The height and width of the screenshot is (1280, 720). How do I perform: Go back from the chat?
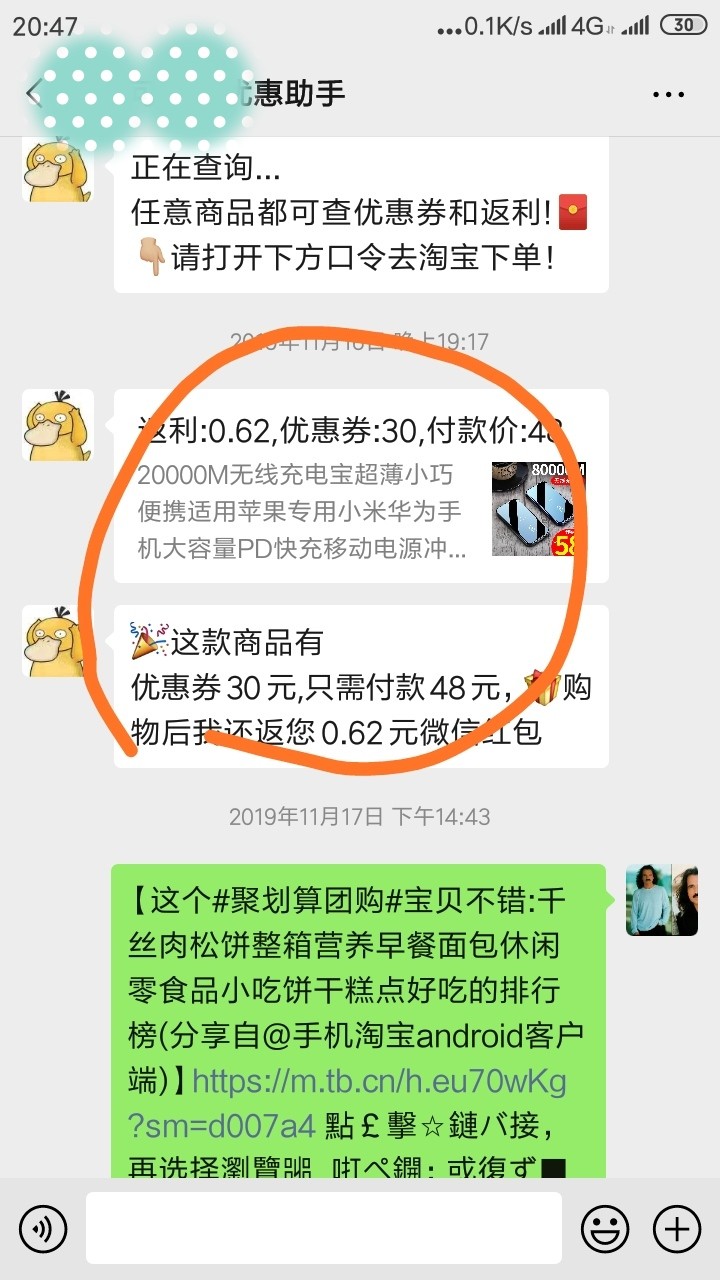point(33,94)
